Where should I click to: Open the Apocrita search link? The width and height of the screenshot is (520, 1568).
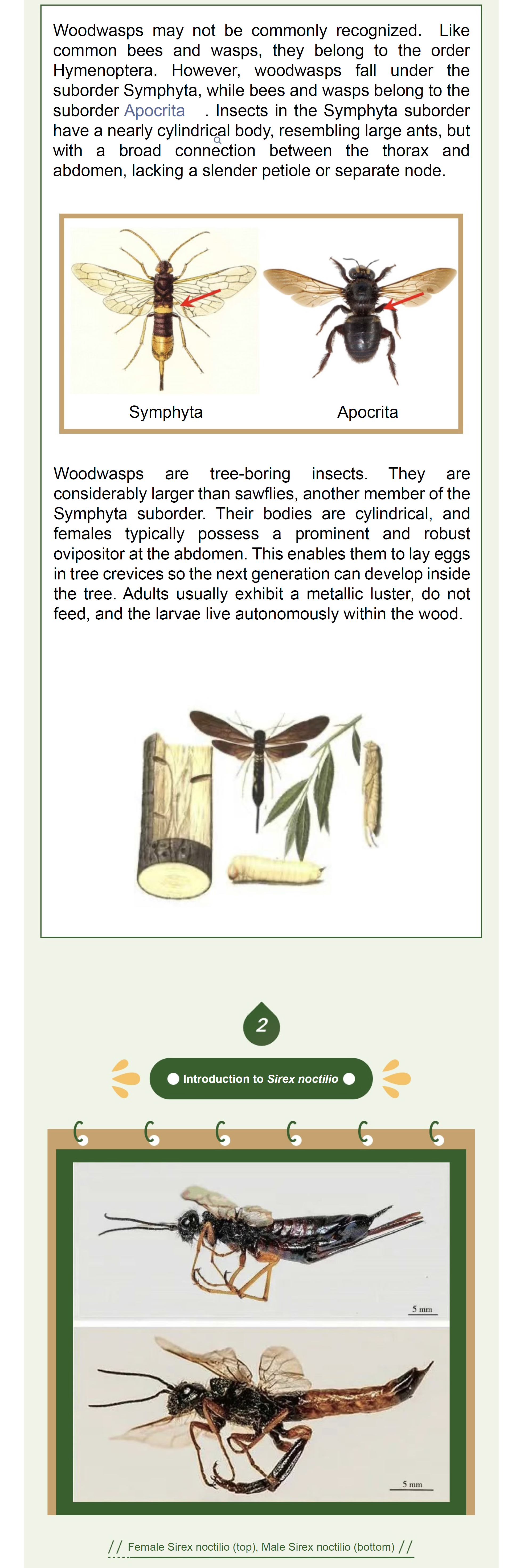pyautogui.click(x=154, y=111)
